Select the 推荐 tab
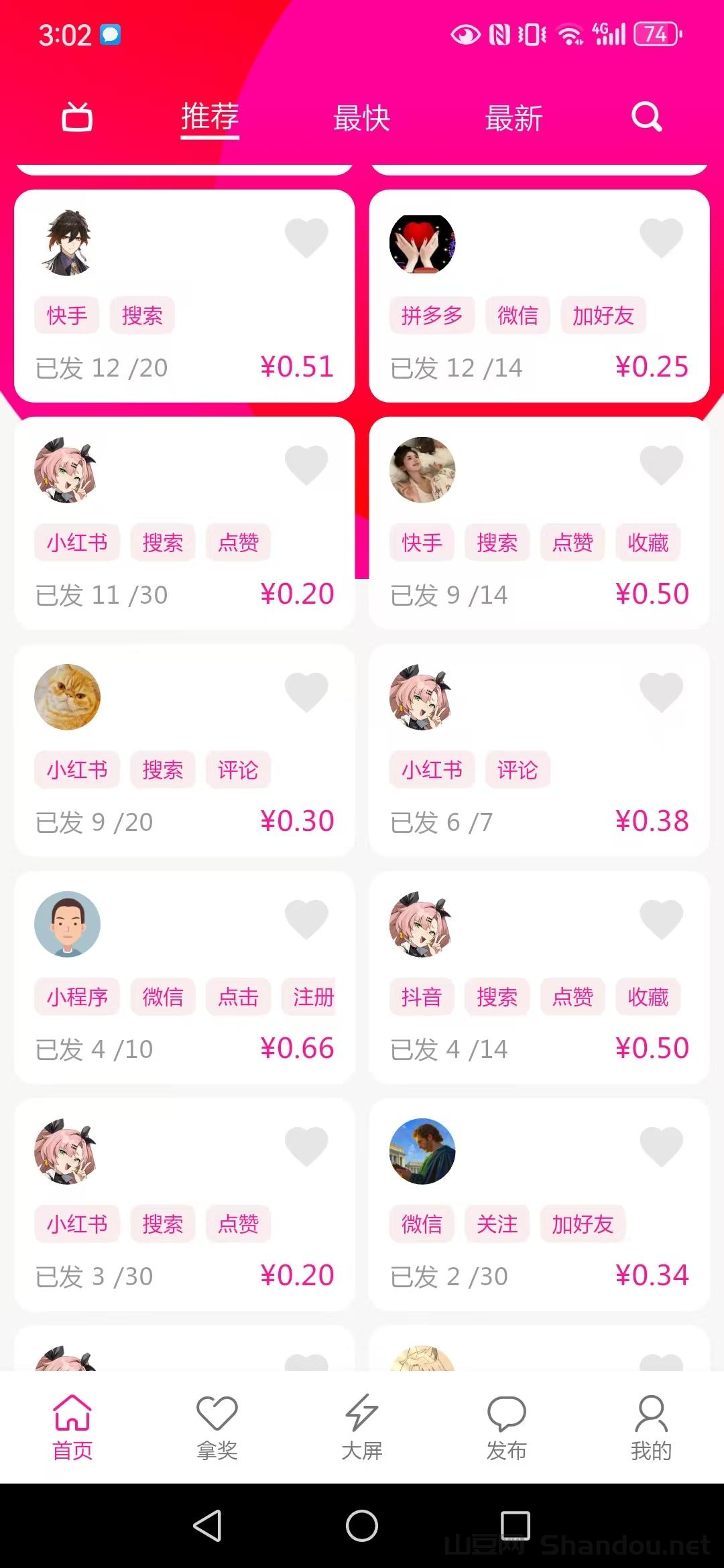Image resolution: width=724 pixels, height=1568 pixels. [x=210, y=117]
